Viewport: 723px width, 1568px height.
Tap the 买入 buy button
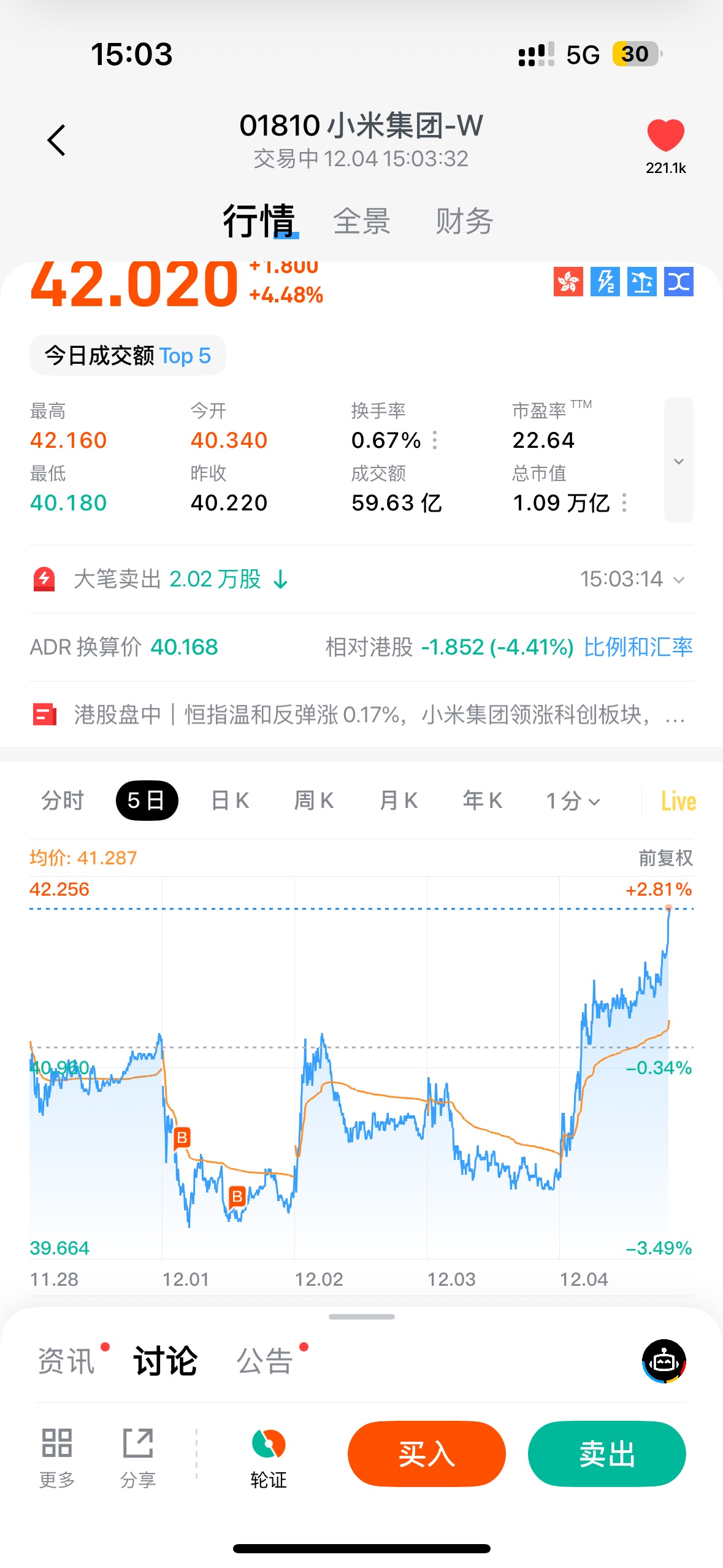click(x=426, y=1453)
